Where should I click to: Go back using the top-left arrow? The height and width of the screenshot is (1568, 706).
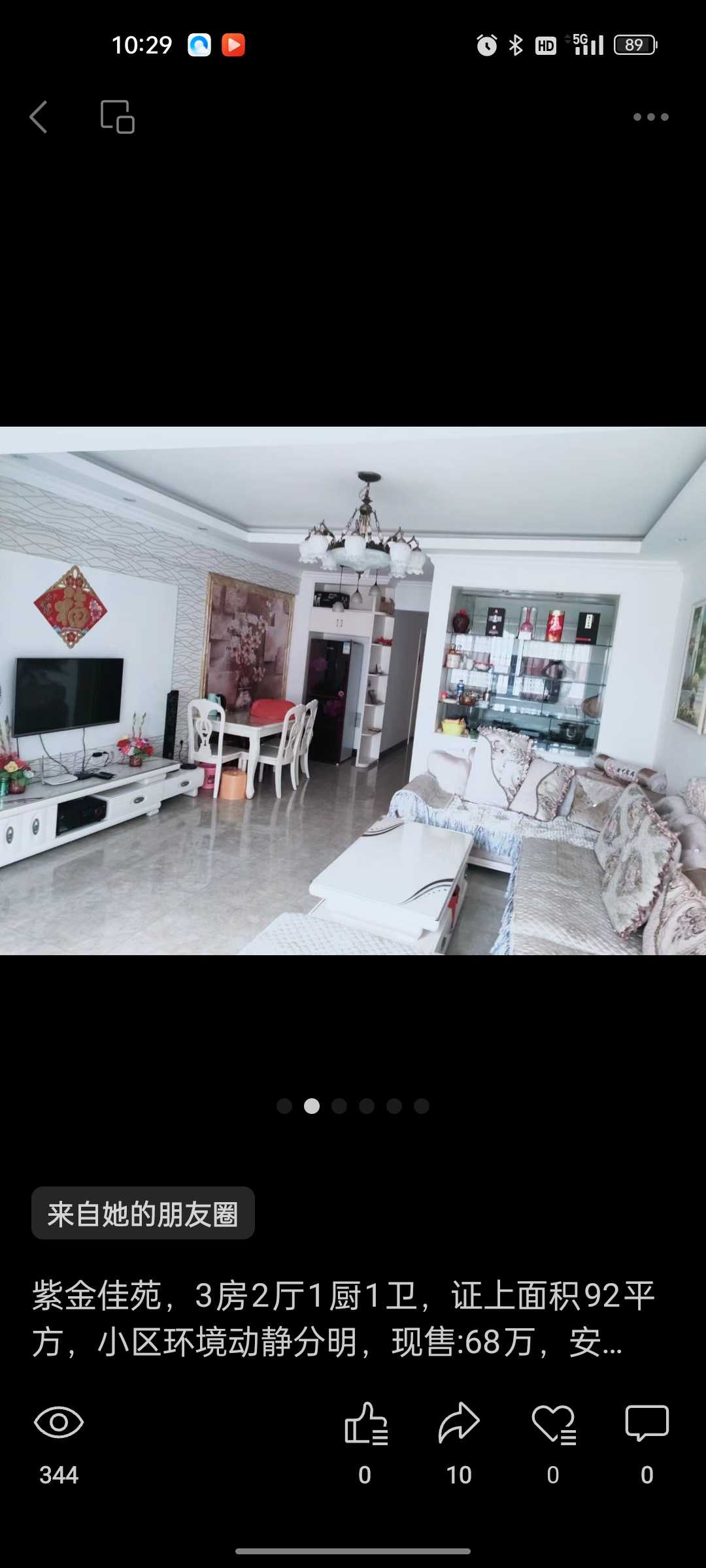click(39, 117)
